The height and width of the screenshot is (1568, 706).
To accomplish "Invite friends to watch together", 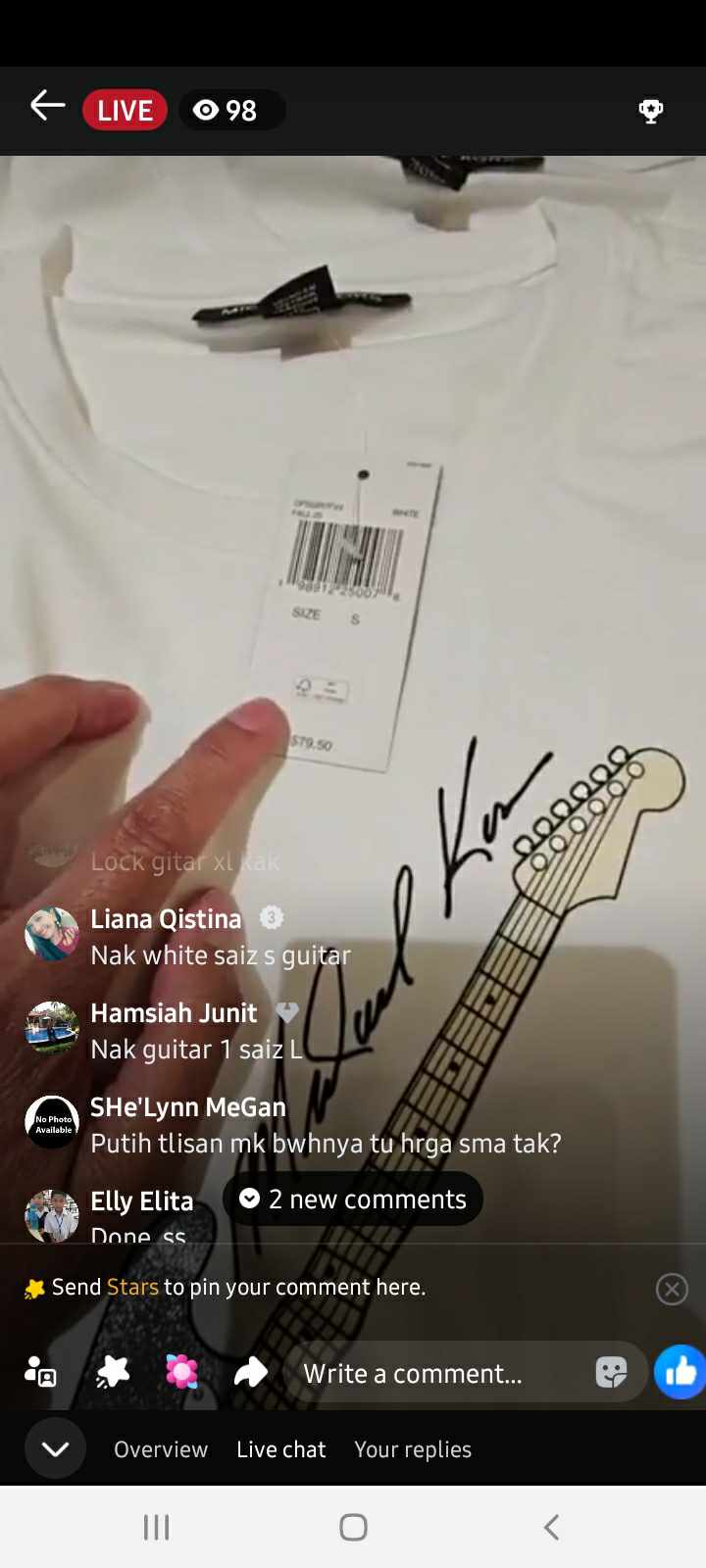I will (x=40, y=1372).
